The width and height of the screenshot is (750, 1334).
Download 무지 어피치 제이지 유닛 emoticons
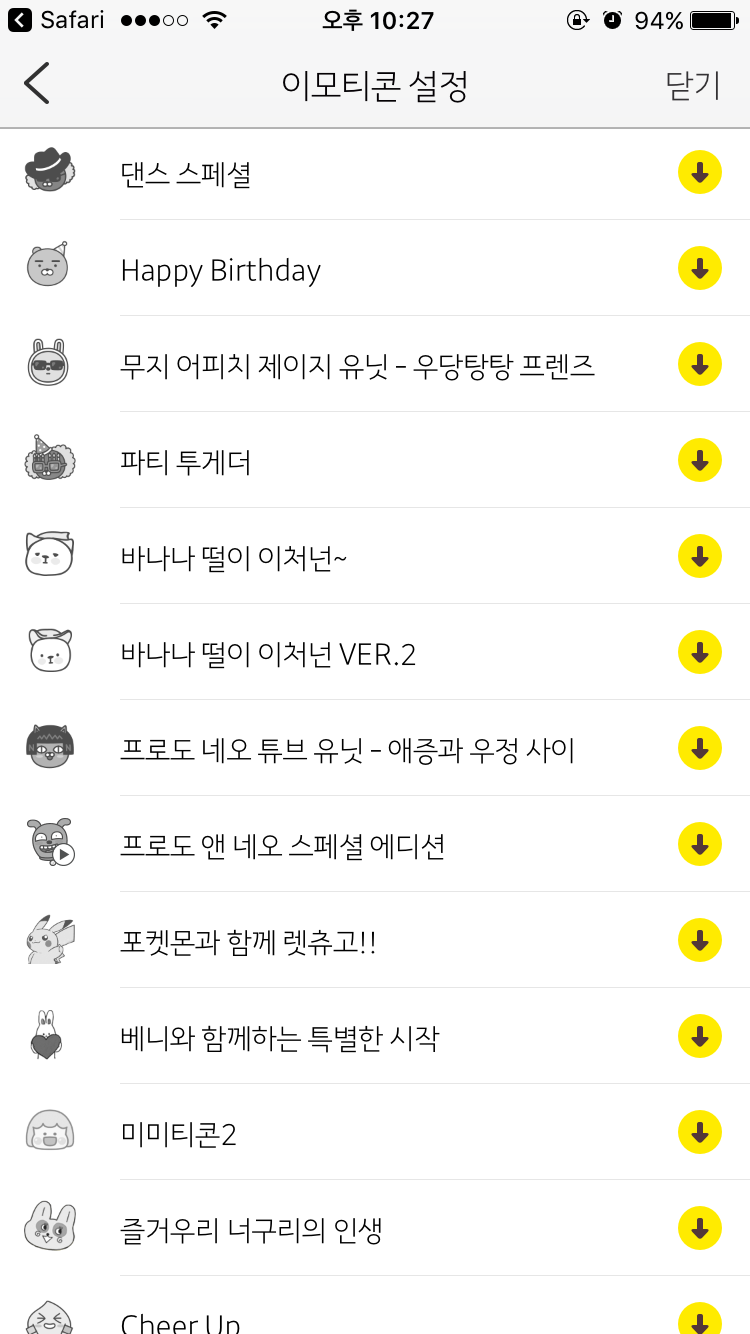[700, 364]
